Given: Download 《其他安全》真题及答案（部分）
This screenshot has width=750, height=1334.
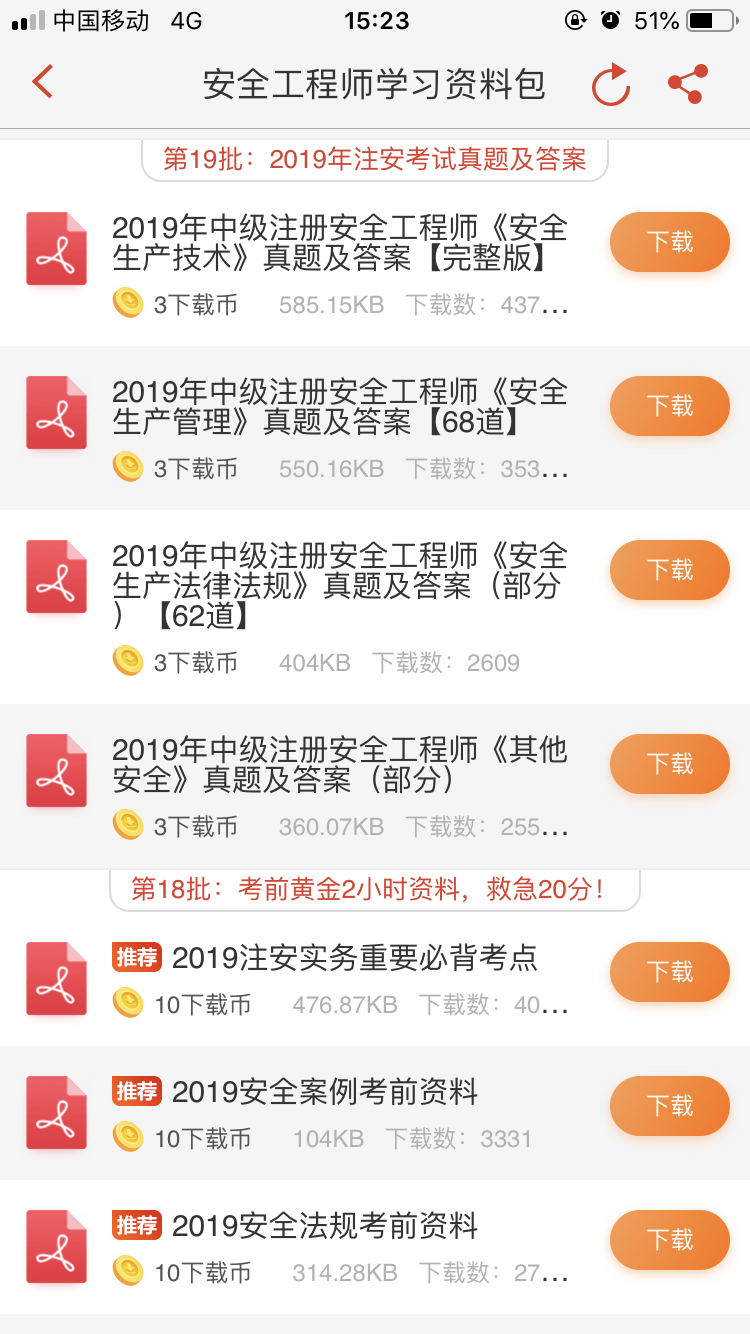Looking at the screenshot, I should coord(669,764).
